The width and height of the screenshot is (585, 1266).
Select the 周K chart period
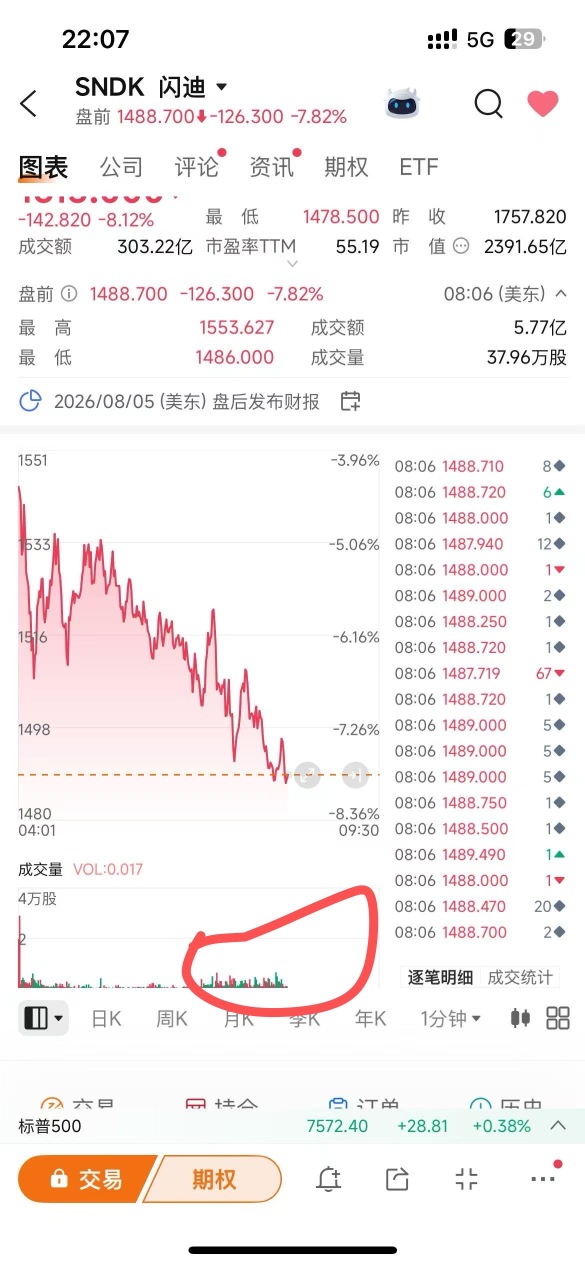pos(172,1019)
